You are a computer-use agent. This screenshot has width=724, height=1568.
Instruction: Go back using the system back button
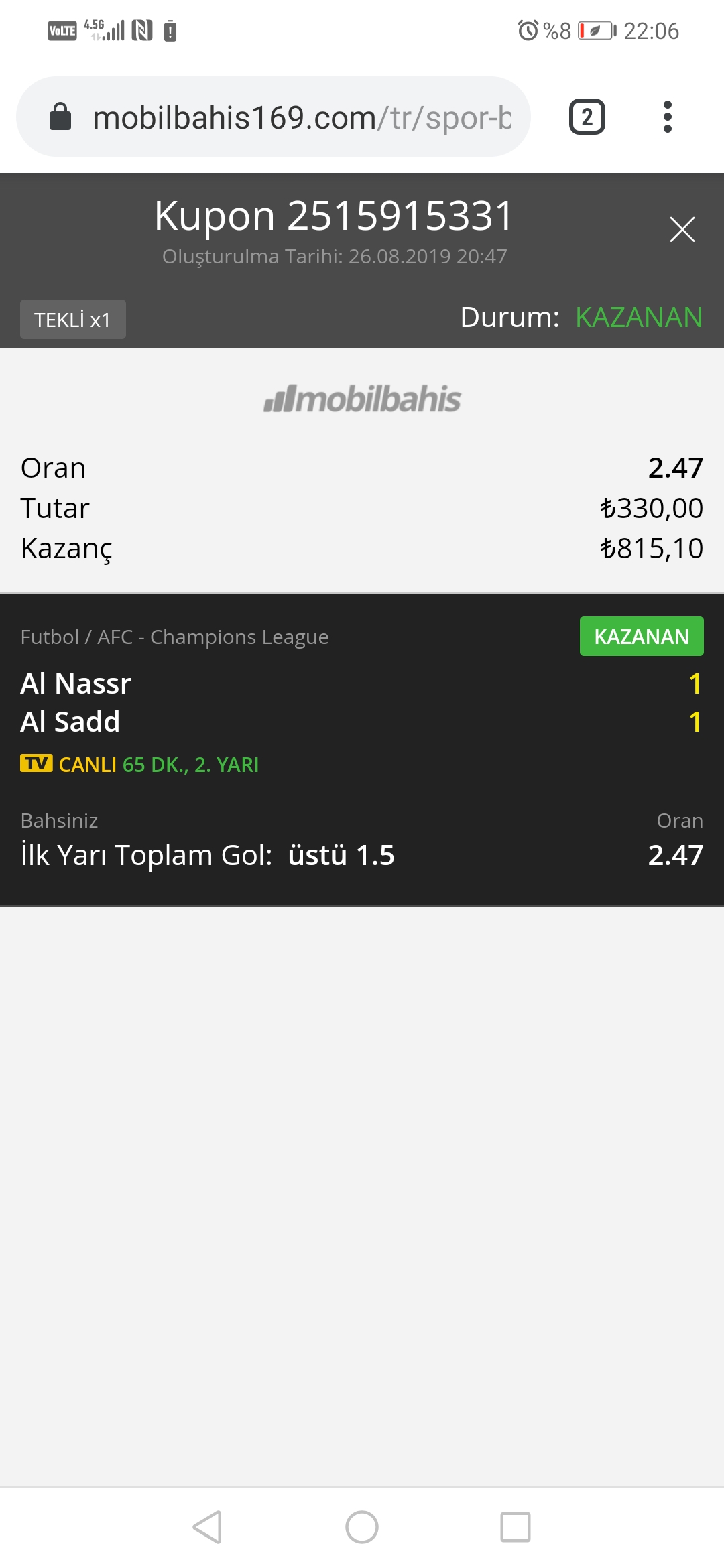click(207, 1527)
